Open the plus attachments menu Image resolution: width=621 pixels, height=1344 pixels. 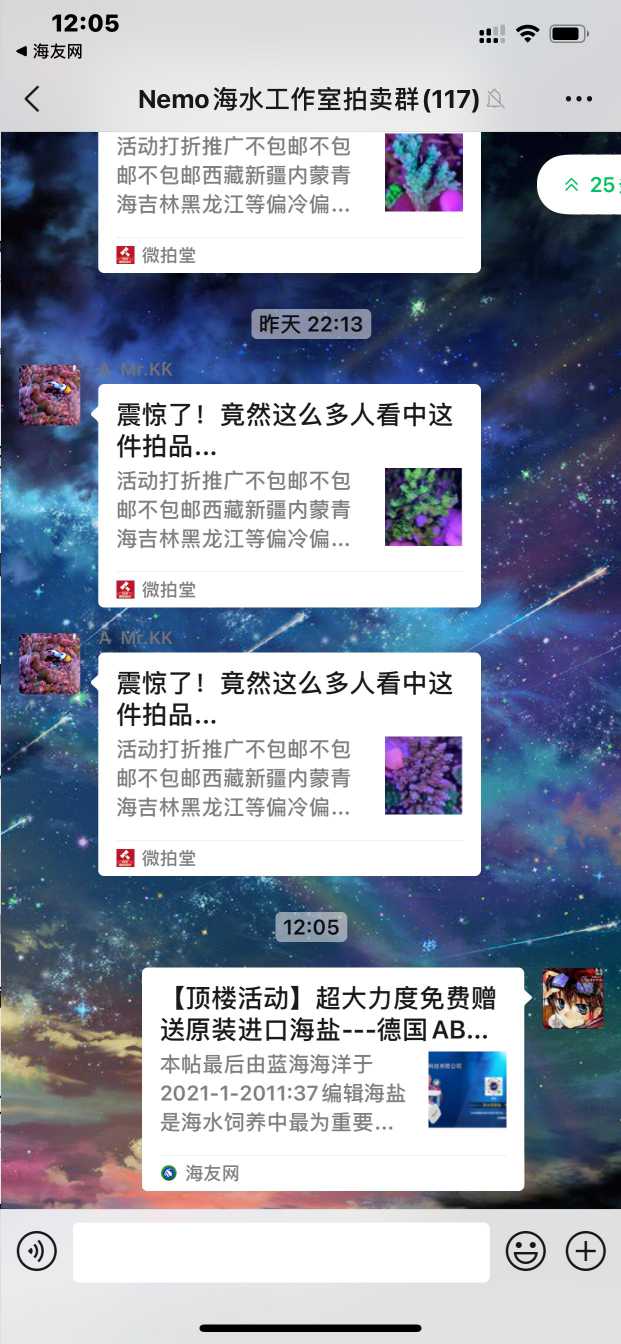[586, 1251]
